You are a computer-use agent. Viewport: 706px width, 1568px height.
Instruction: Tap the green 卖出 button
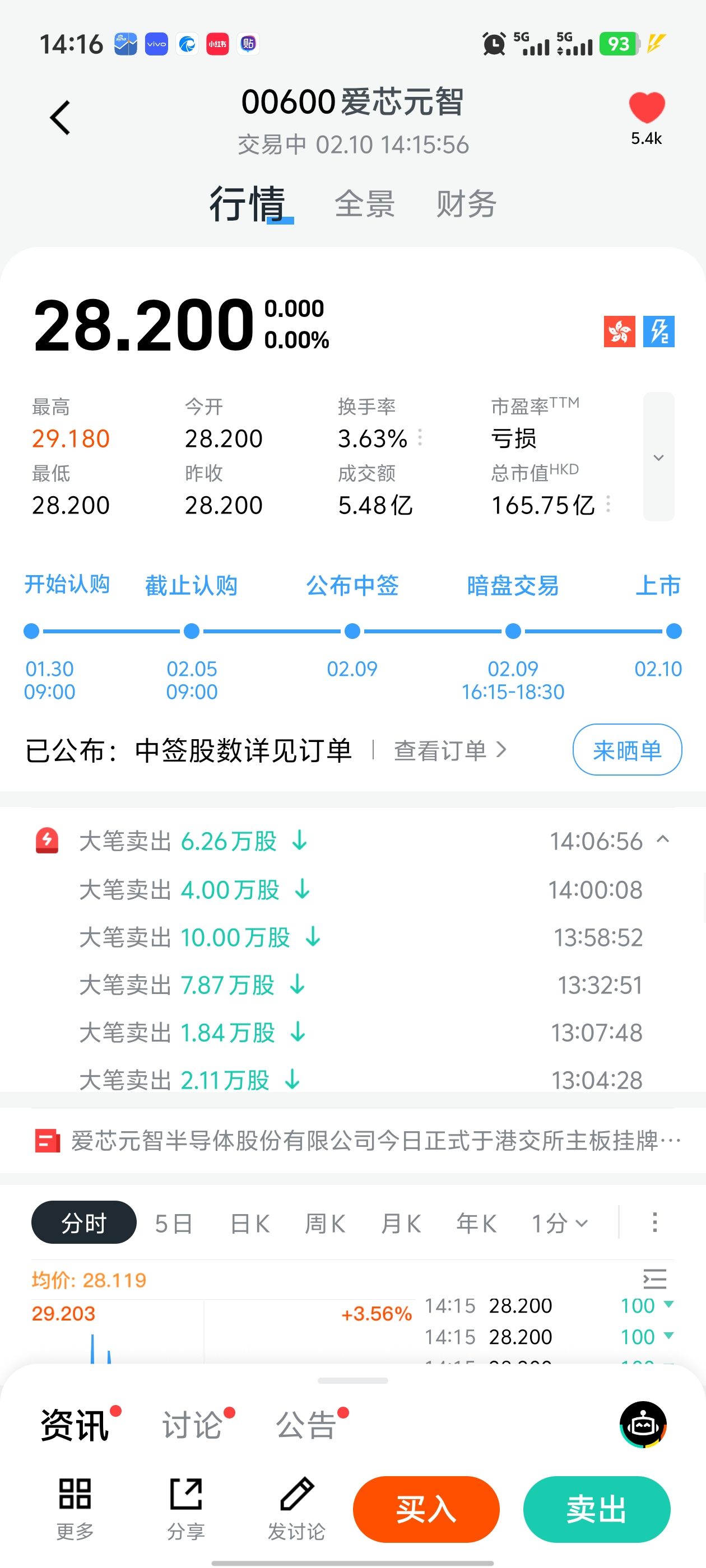pyautogui.click(x=596, y=1509)
